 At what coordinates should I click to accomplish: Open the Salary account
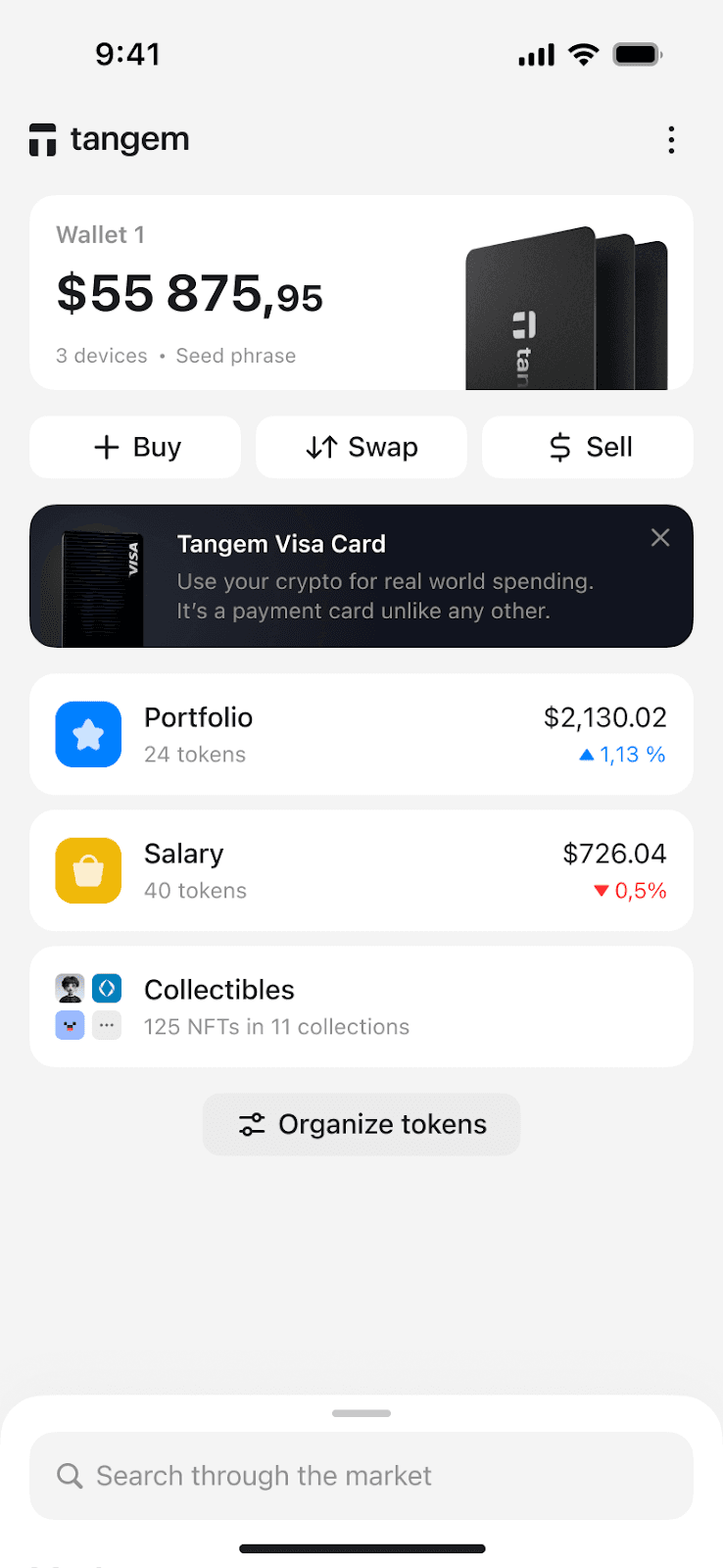point(361,870)
